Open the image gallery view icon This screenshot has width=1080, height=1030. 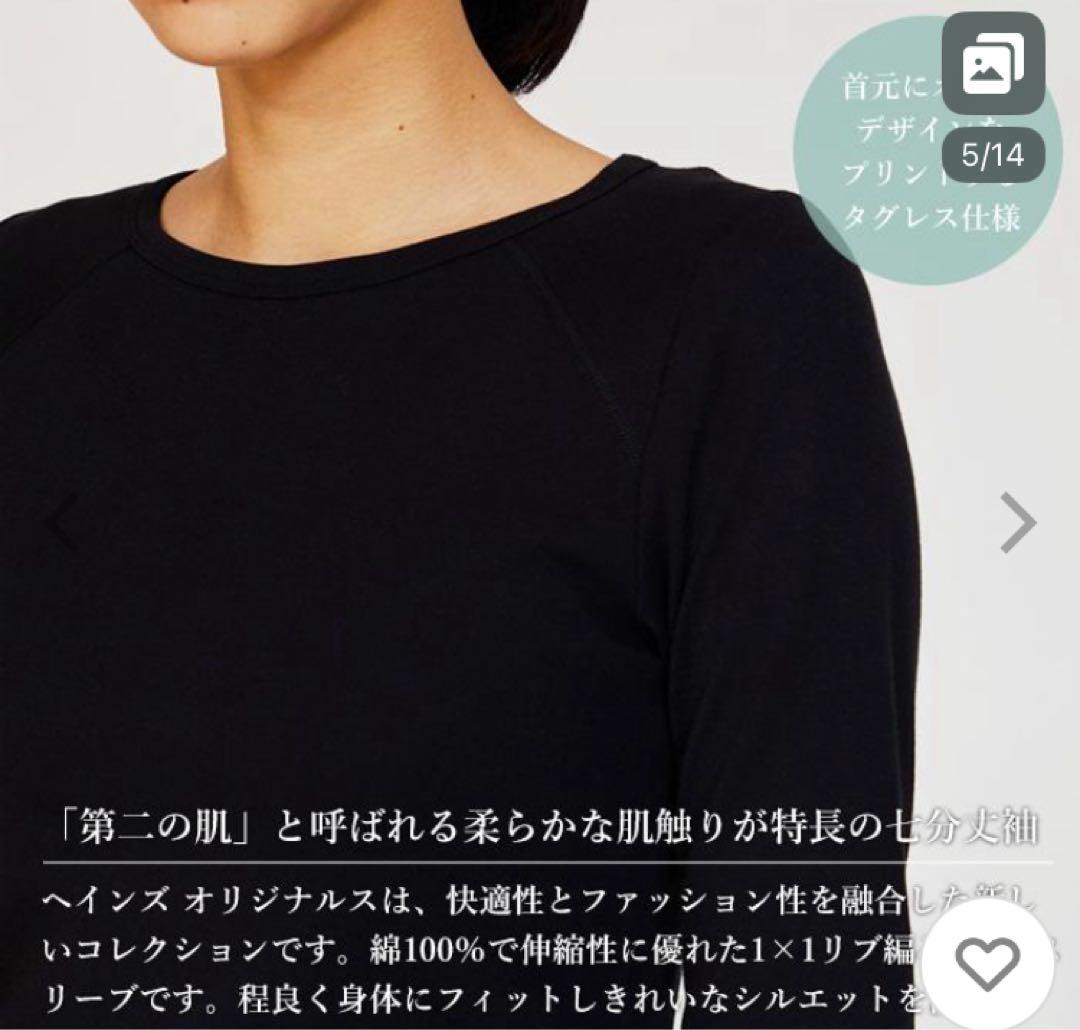(993, 65)
